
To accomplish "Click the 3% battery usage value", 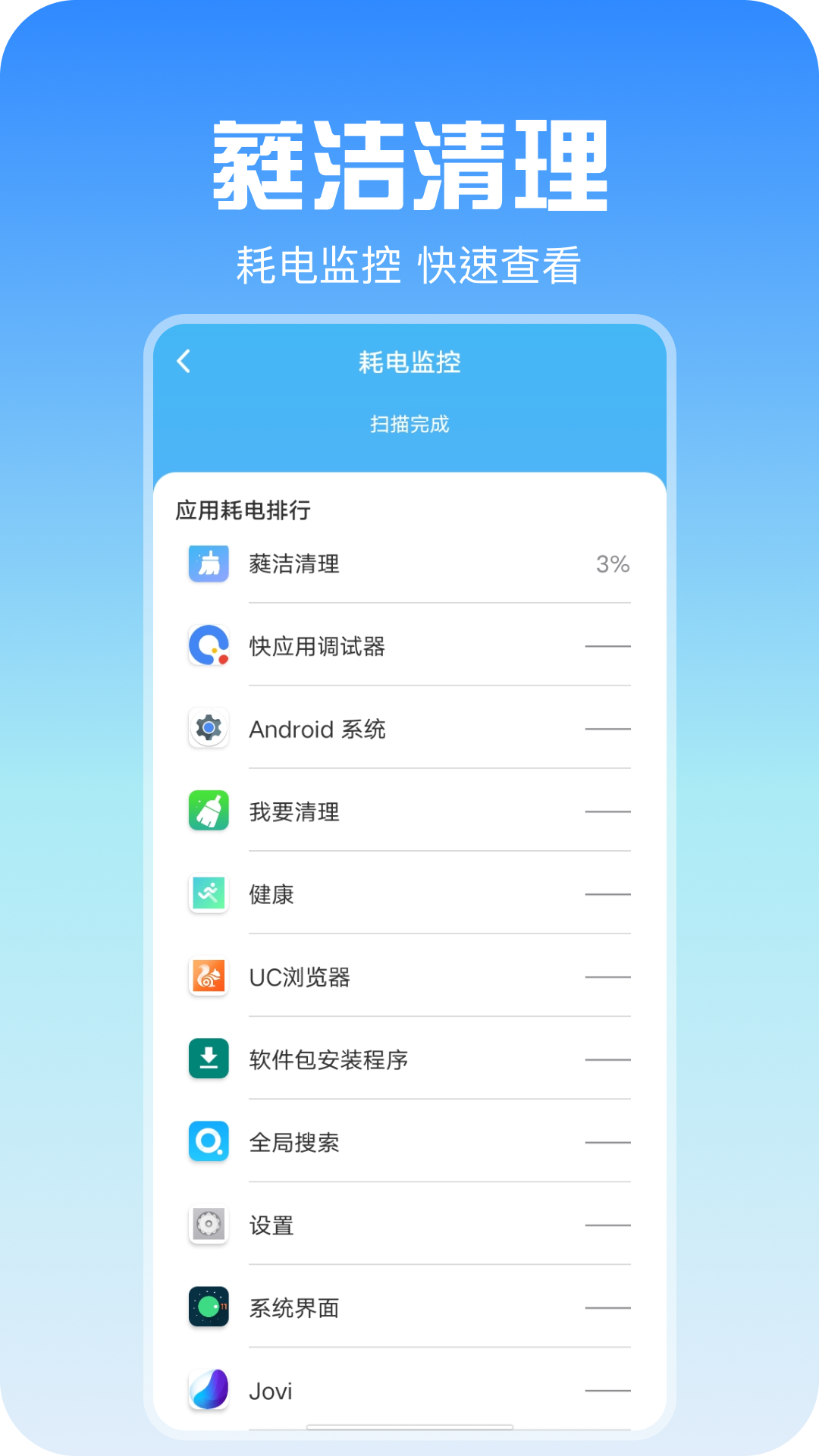I will 613,564.
